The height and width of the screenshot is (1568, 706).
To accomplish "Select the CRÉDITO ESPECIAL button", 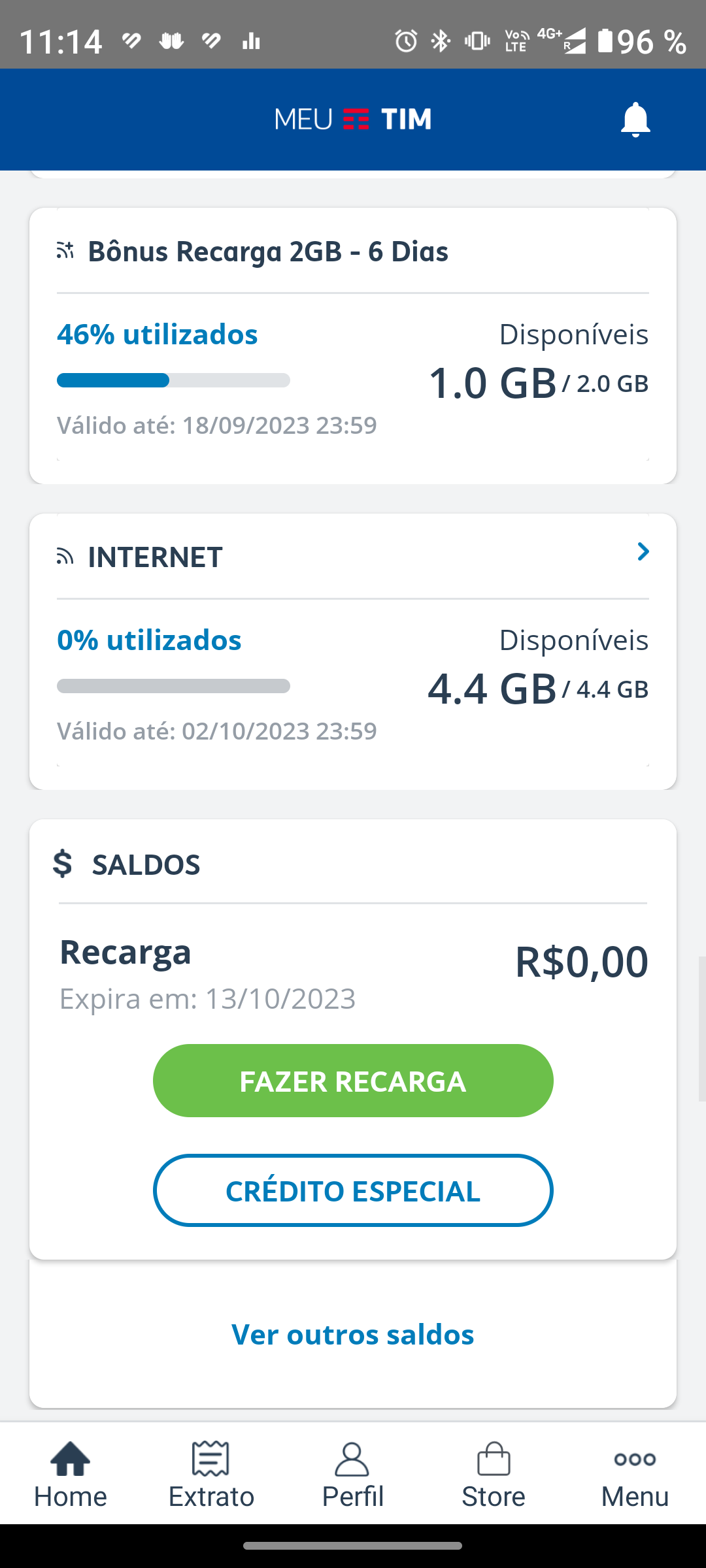I will [353, 1190].
